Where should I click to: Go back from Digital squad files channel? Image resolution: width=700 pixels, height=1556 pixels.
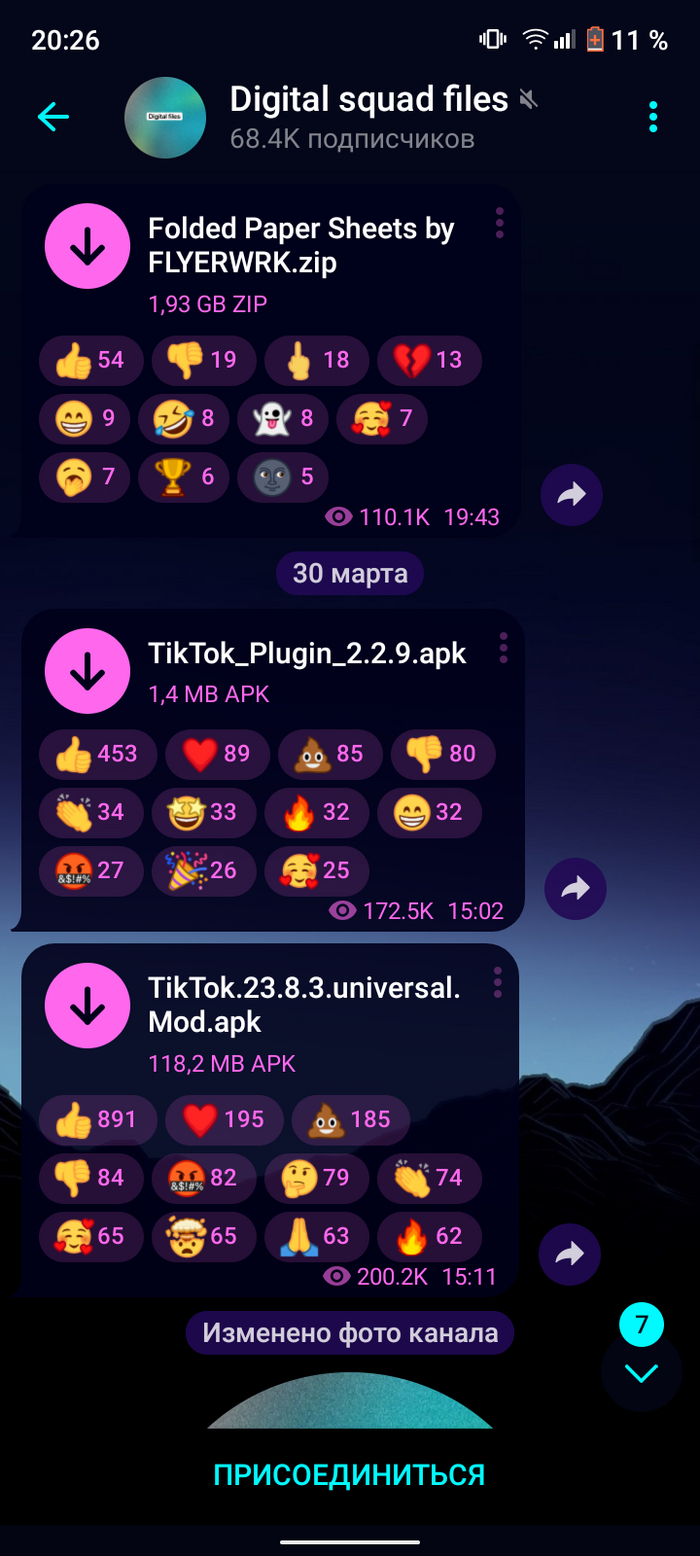(53, 117)
